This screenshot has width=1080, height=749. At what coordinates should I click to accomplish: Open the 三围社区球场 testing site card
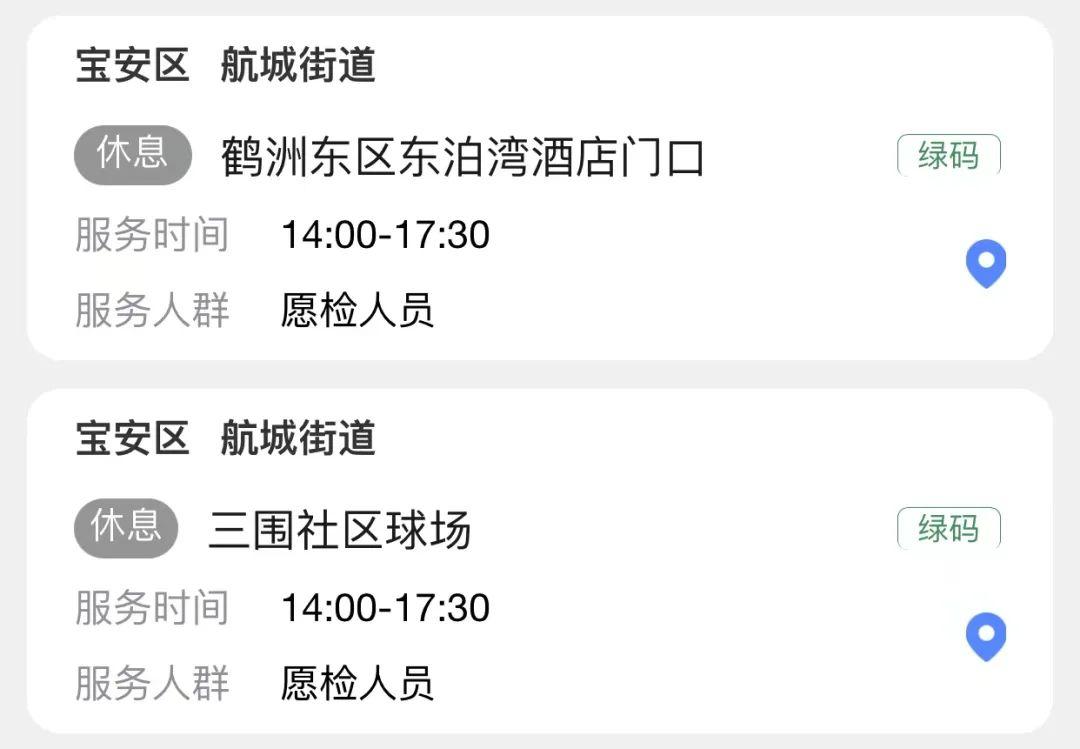tap(340, 531)
